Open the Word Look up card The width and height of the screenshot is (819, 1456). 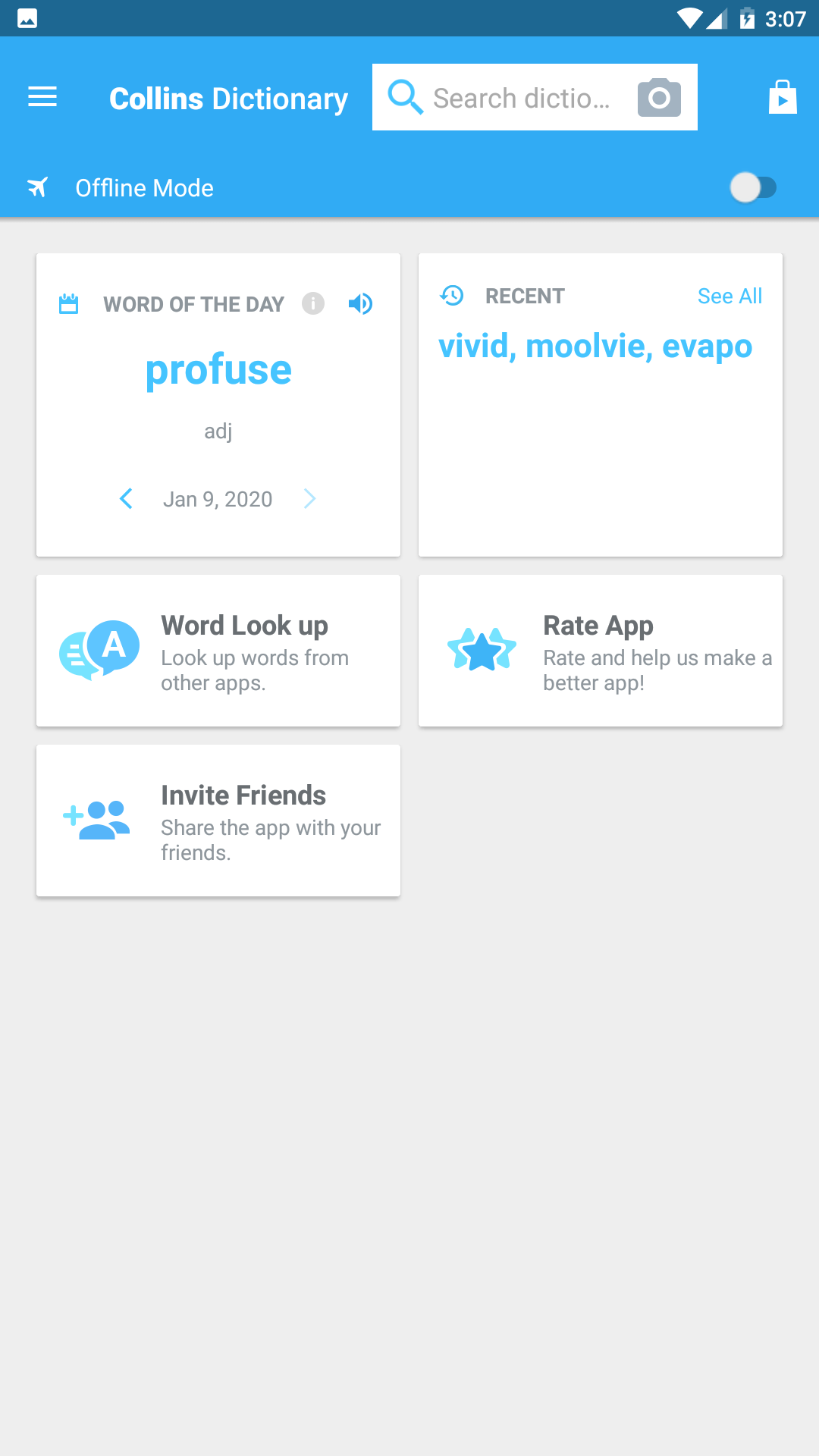tap(218, 651)
